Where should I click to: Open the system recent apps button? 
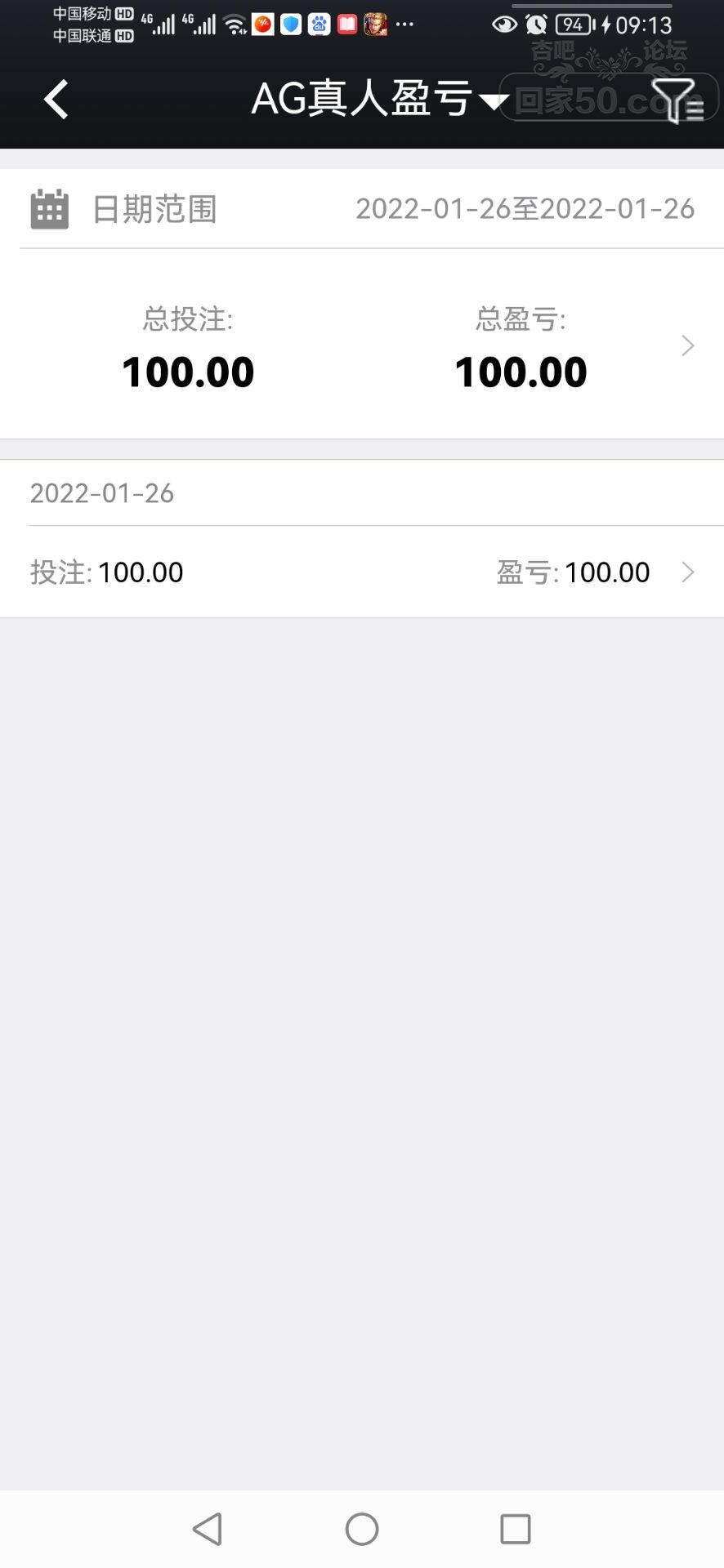click(x=515, y=1529)
